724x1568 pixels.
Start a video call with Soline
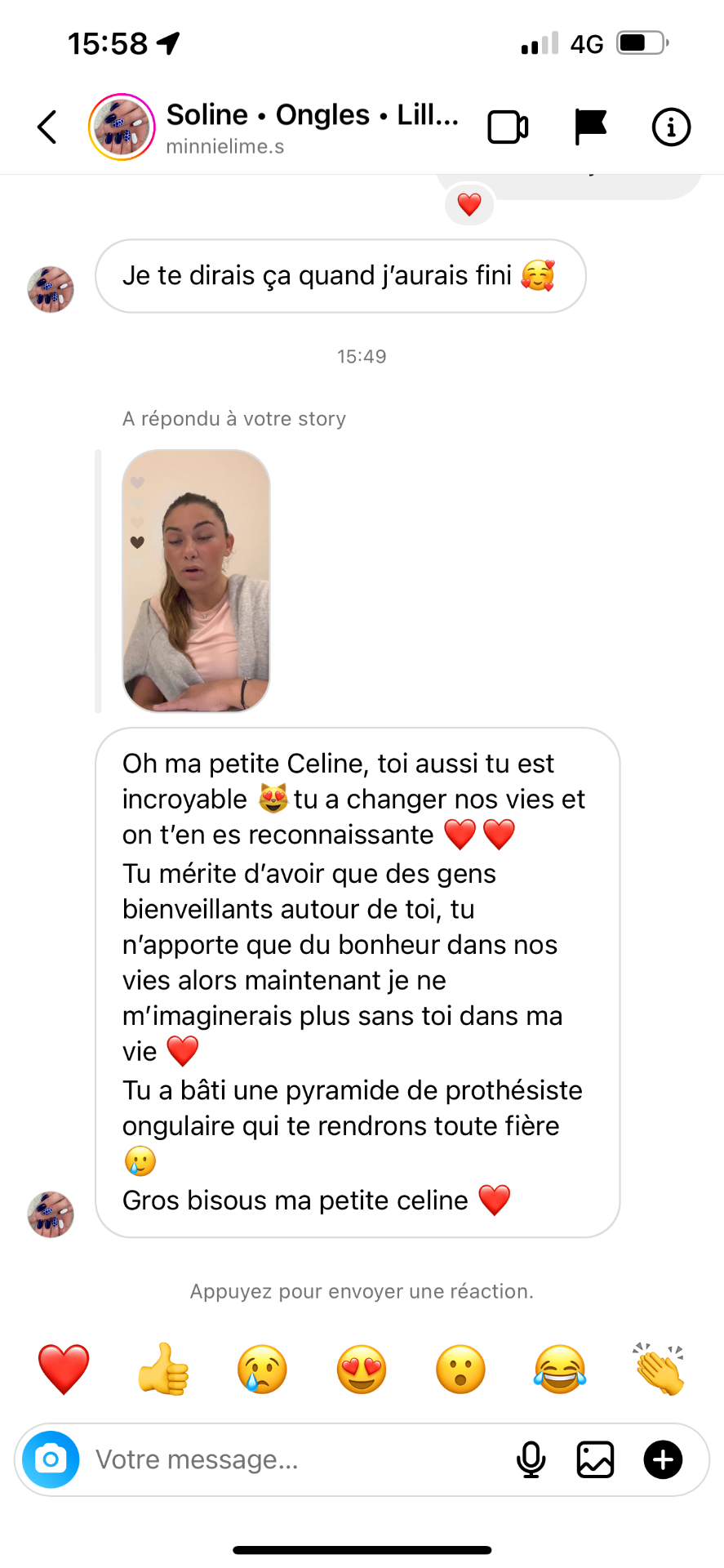coord(508,127)
